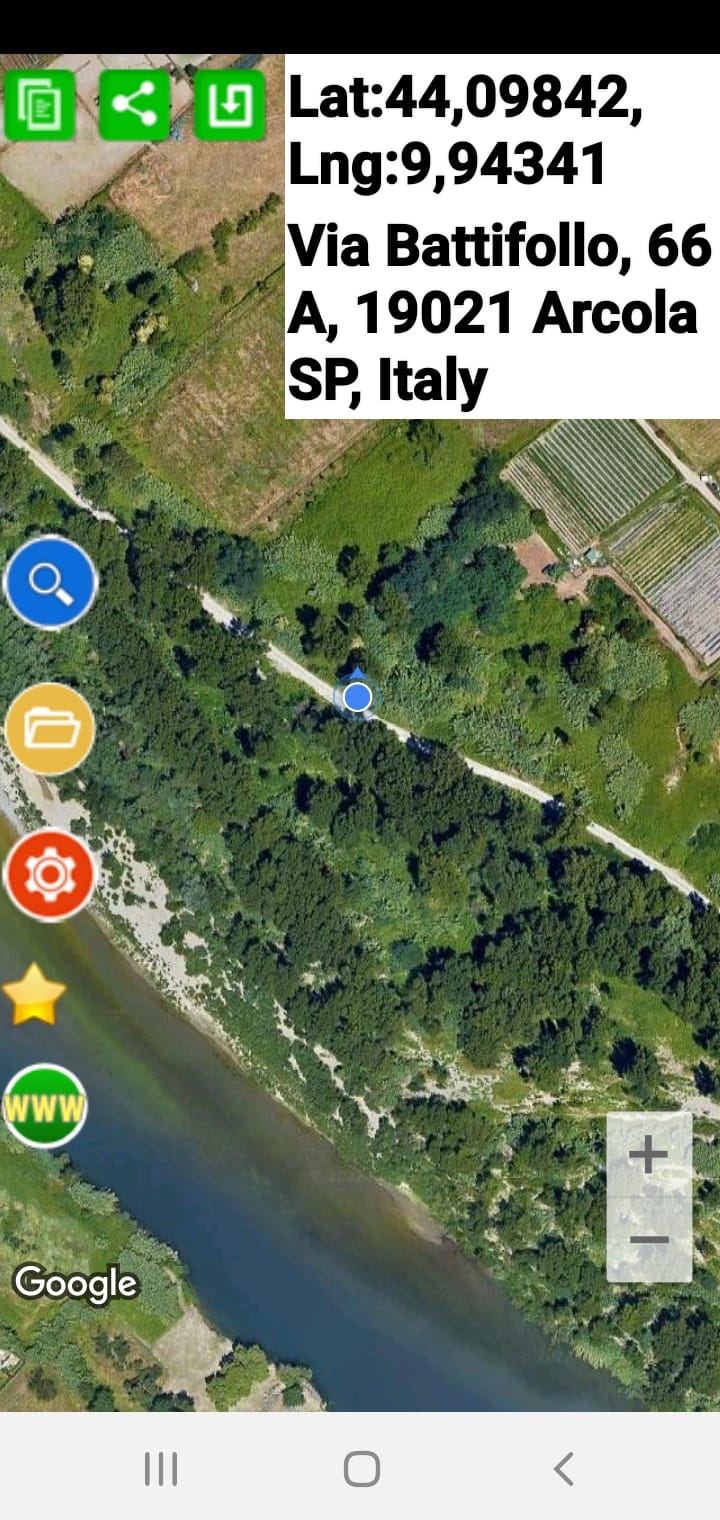720x1520 pixels.
Task: Tap the blue location marker
Action: 357,697
